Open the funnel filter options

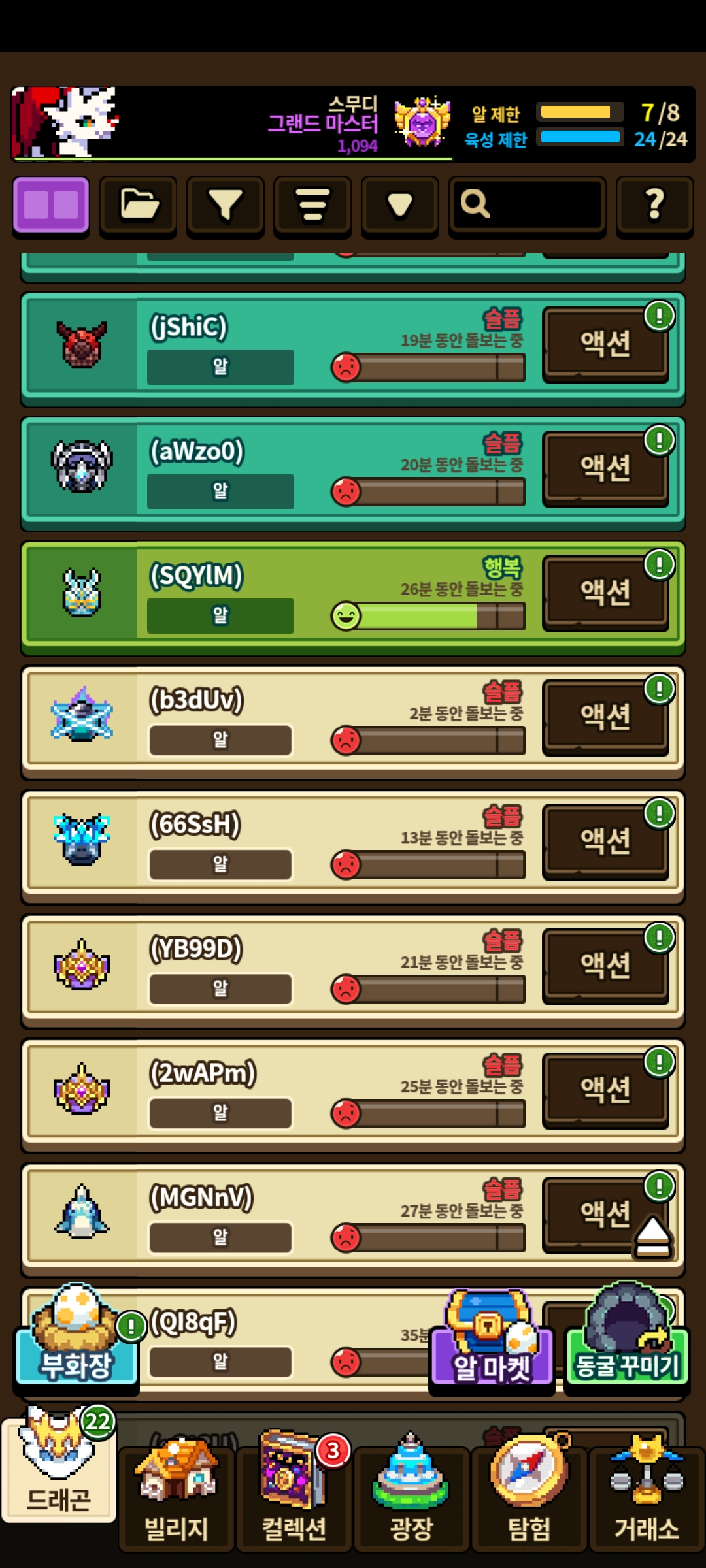point(226,205)
